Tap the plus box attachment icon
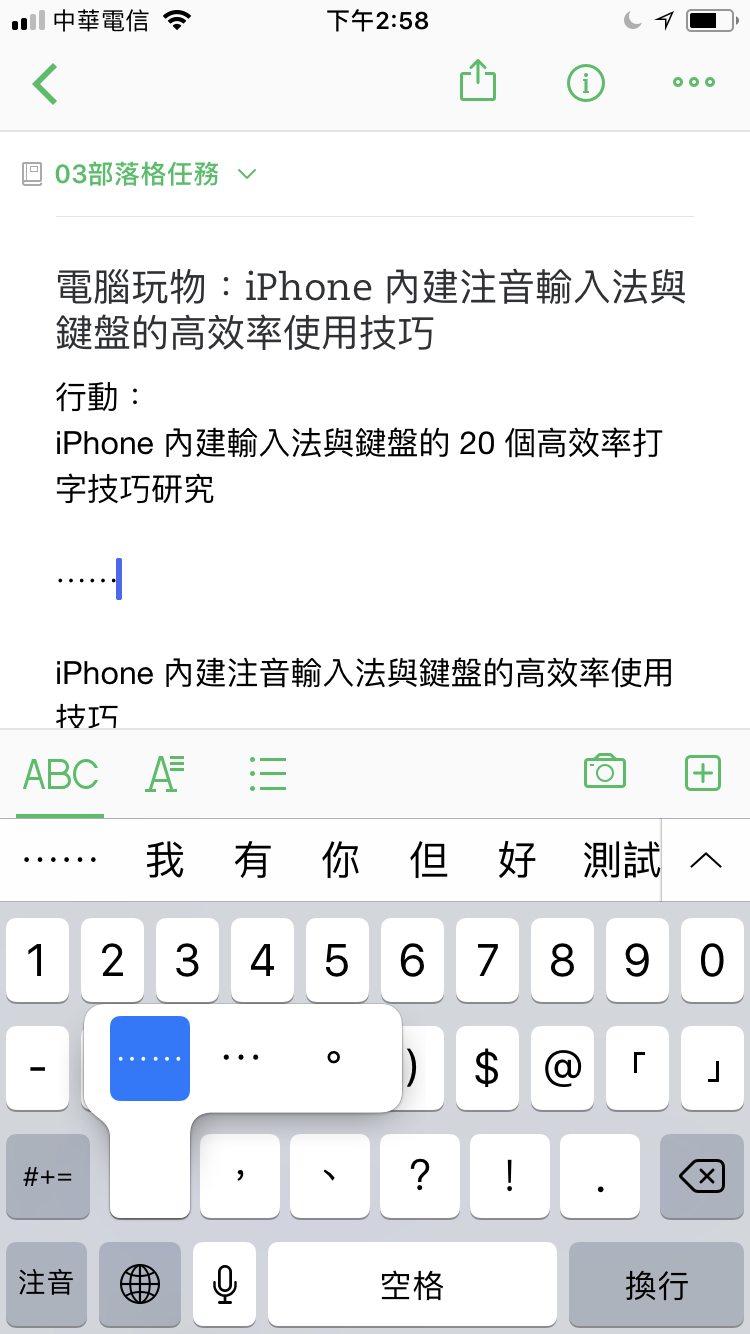This screenshot has width=750, height=1334. coord(703,773)
